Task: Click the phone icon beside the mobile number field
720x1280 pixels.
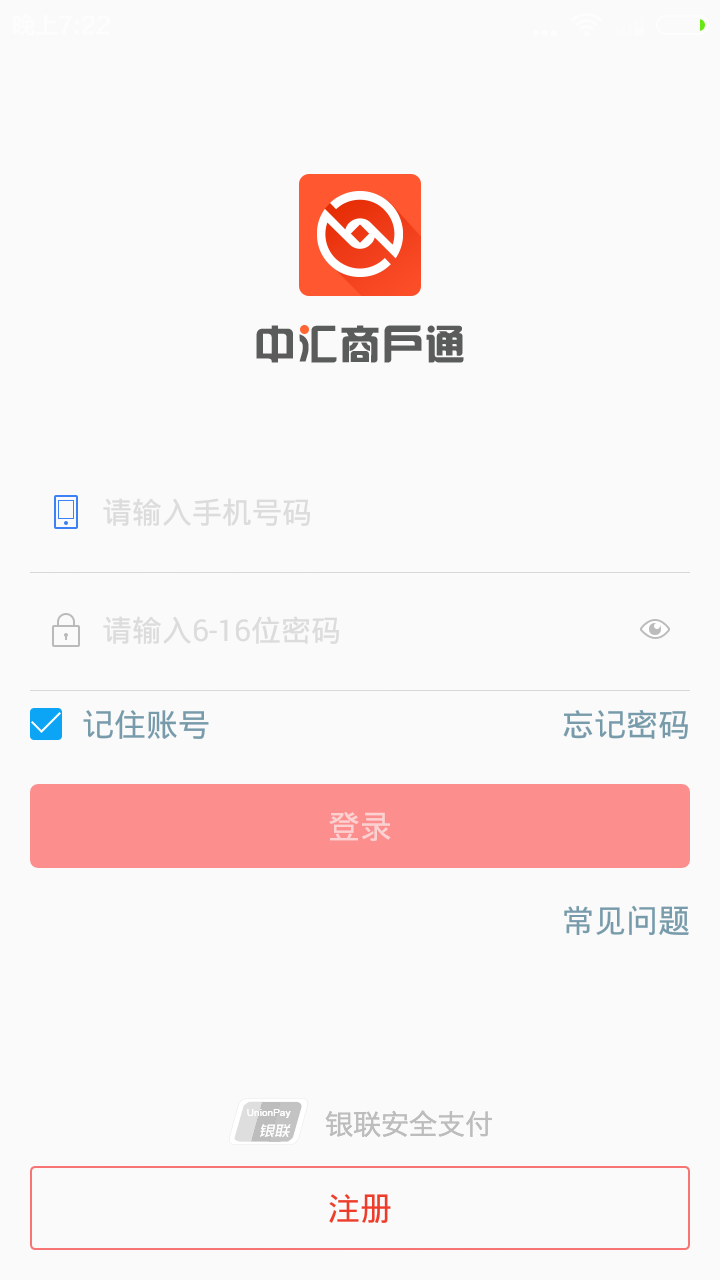Action: [64, 512]
